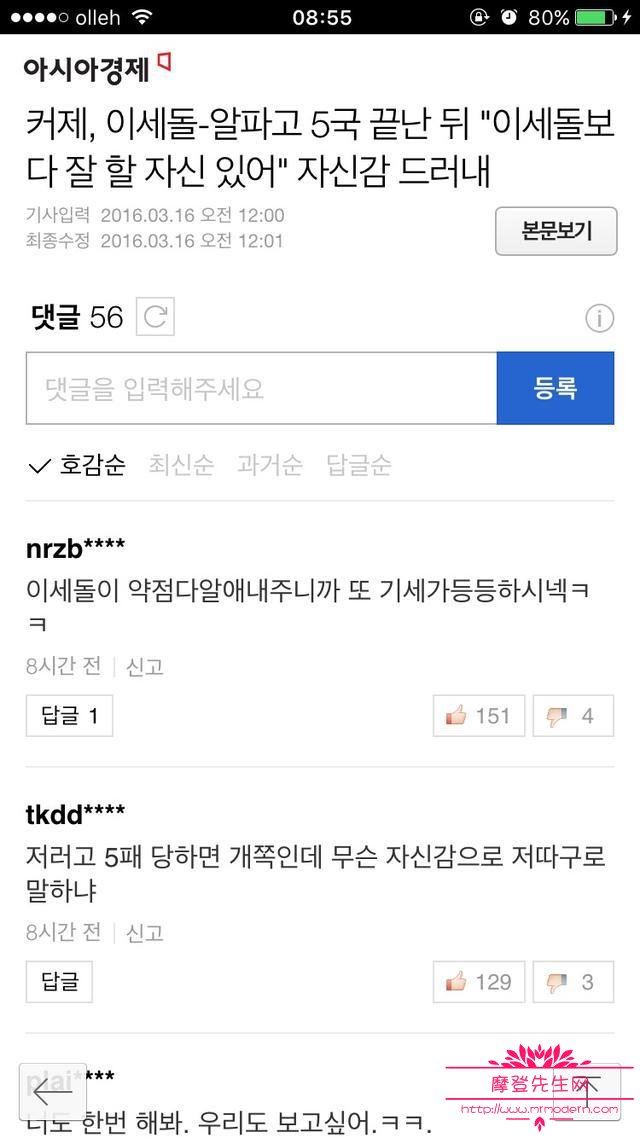Reply to tkdd**** comment
The height and width of the screenshot is (1138, 640).
point(59,982)
